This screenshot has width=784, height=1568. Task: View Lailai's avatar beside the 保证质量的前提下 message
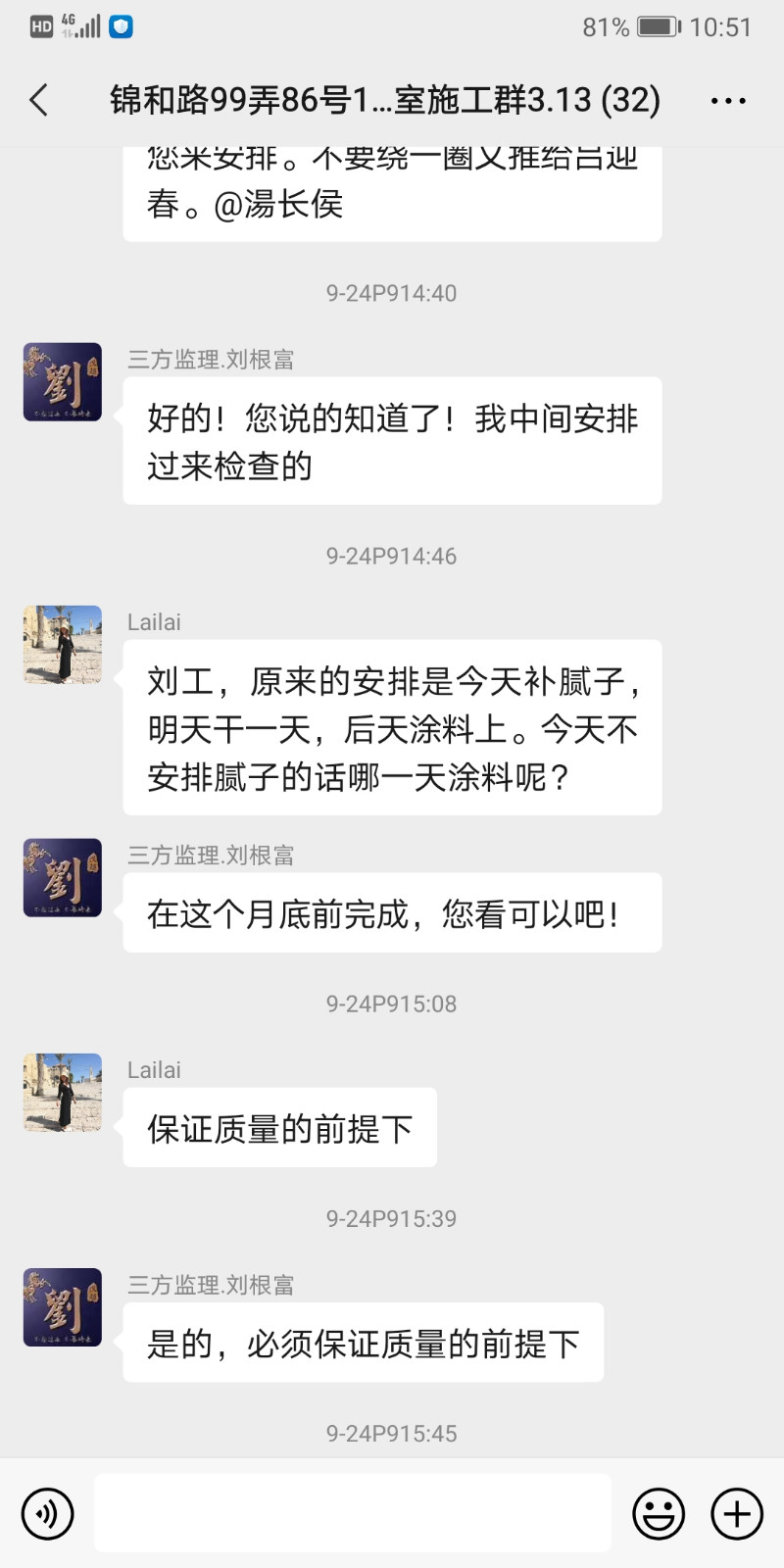63,1093
